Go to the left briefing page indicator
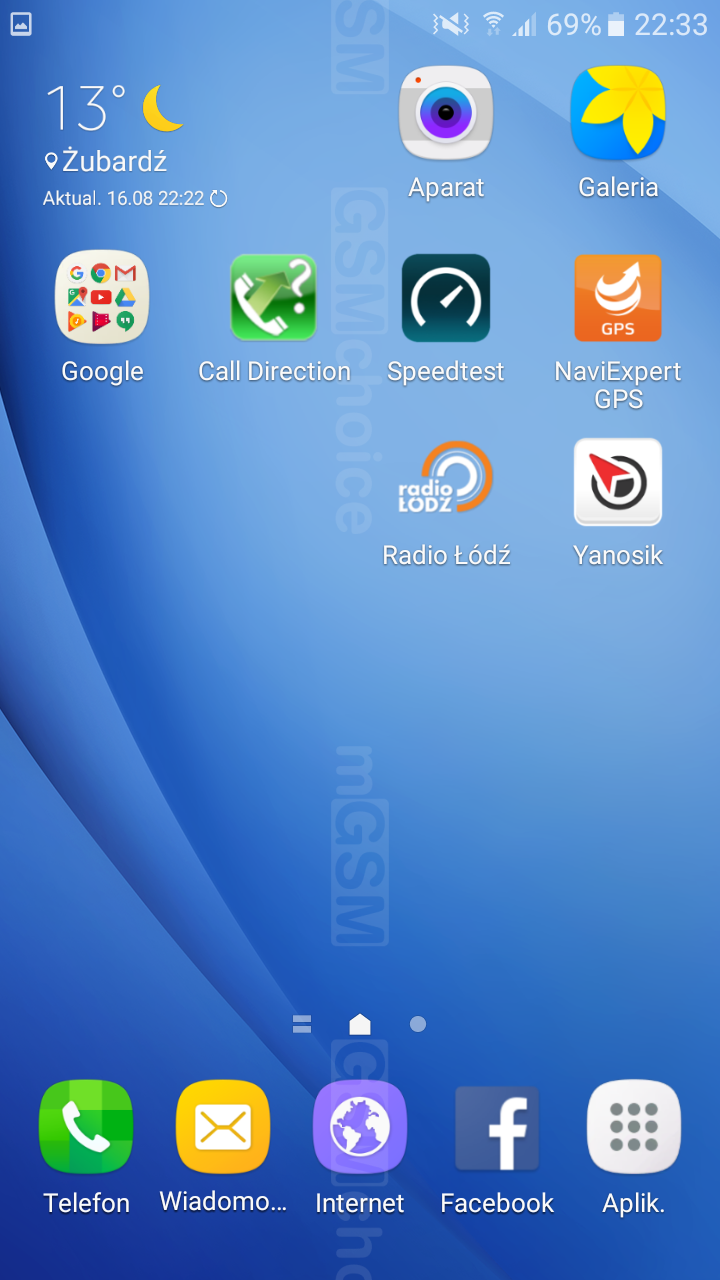The height and width of the screenshot is (1280, 720). click(x=302, y=1024)
